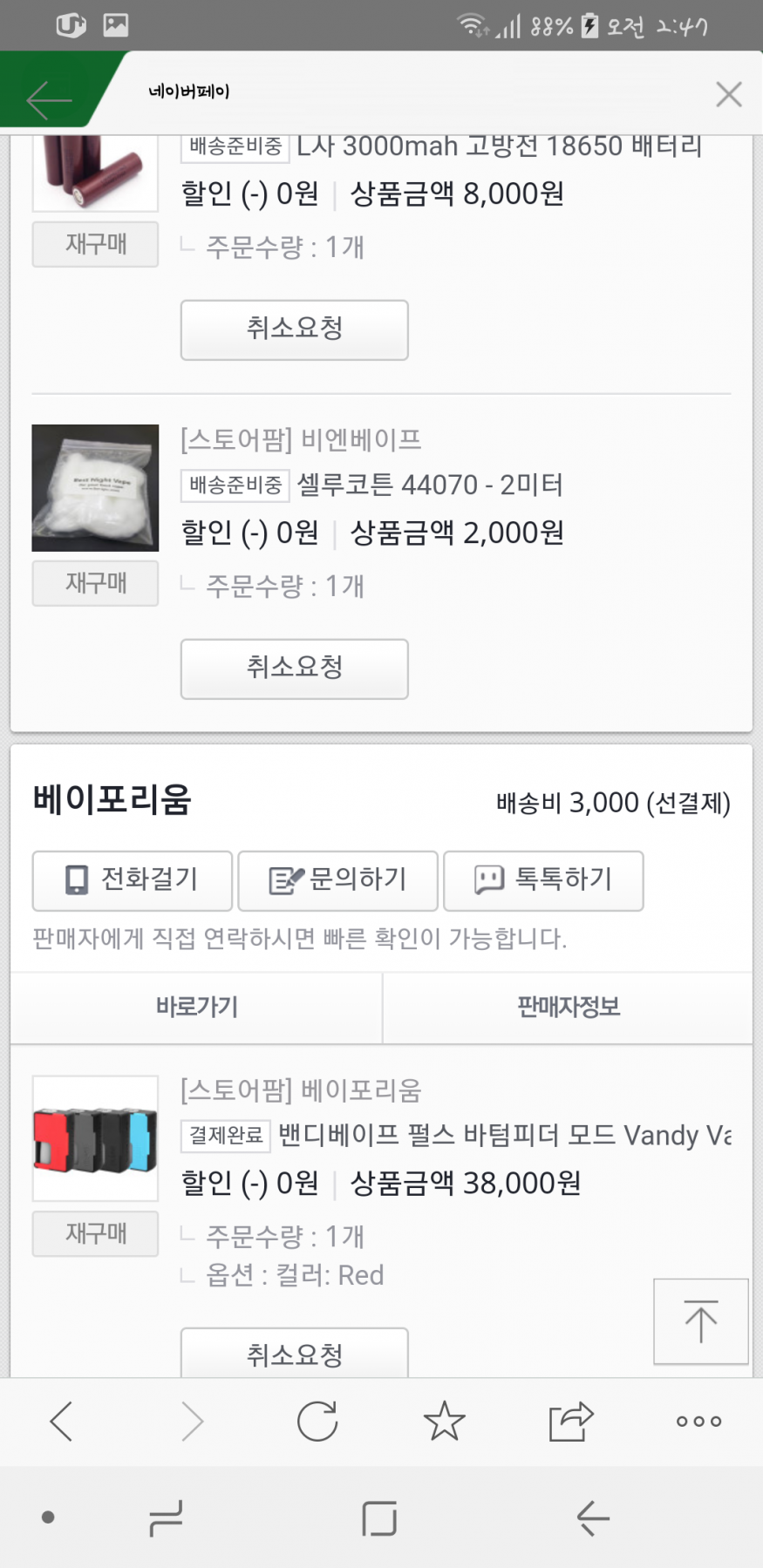
Task: Close the Naver Pay page
Action: [x=728, y=94]
